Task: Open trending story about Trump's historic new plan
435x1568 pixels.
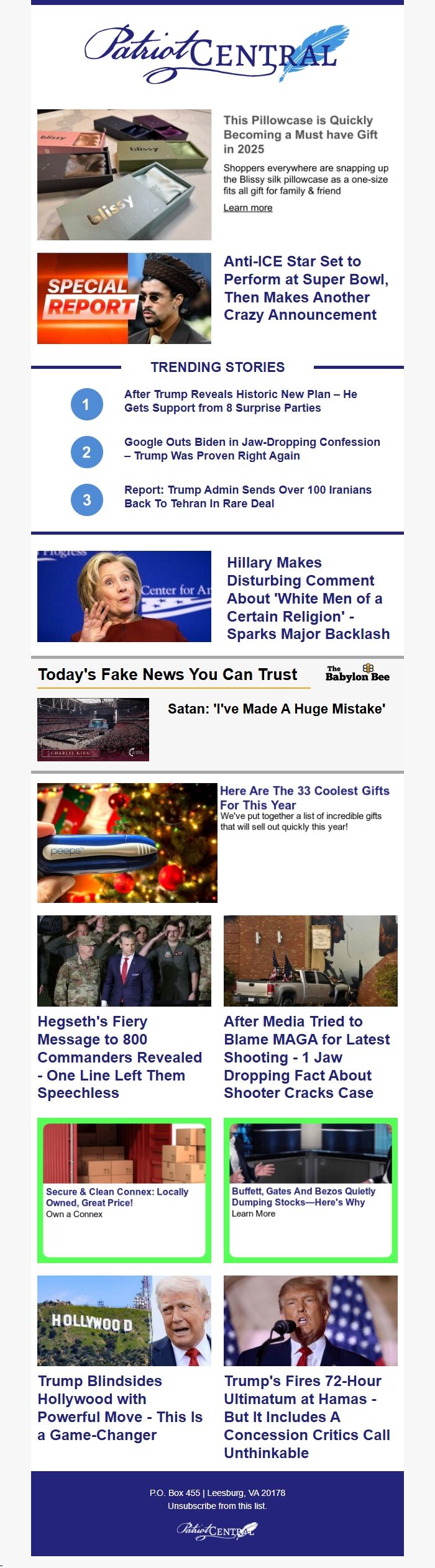Action: coord(240,401)
